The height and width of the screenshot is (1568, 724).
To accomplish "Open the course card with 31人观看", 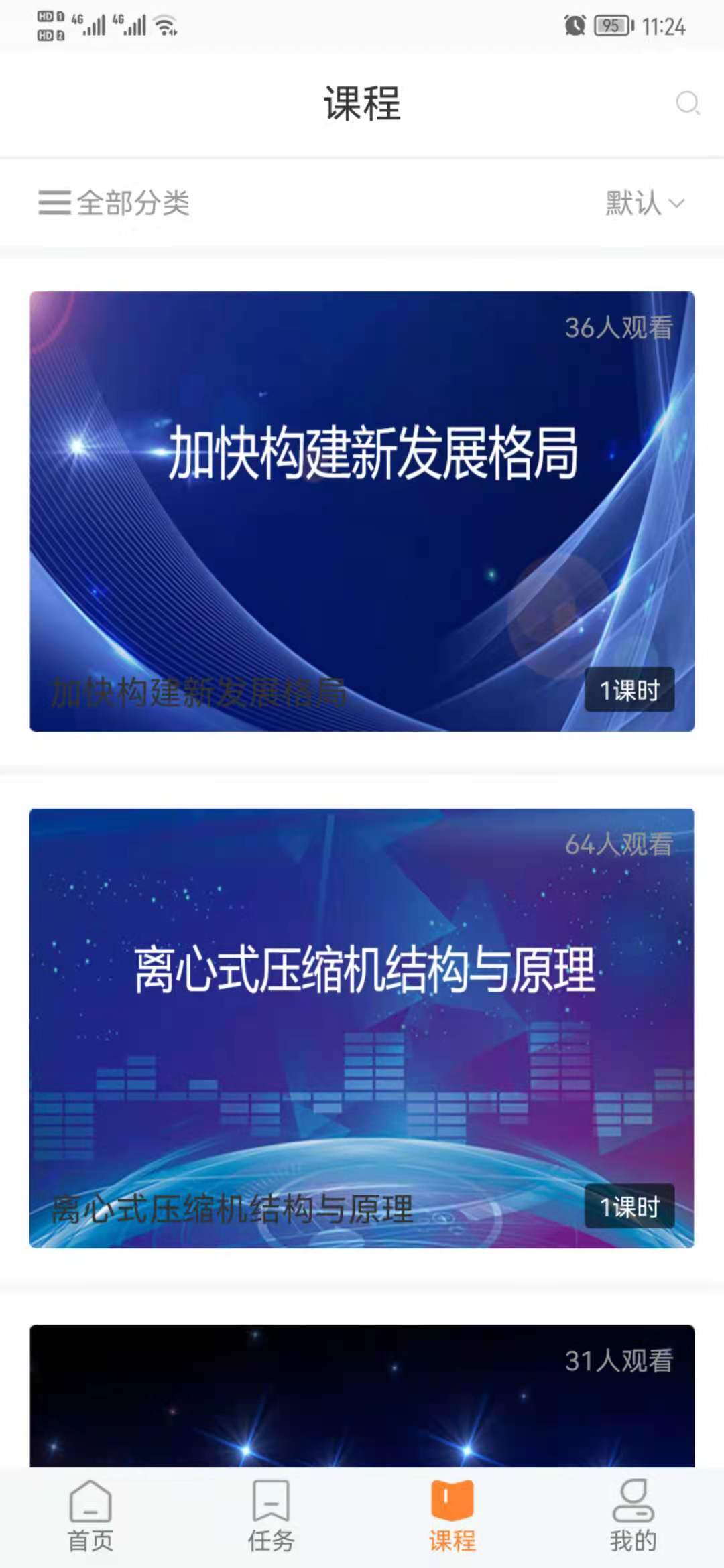I will coord(362,1396).
